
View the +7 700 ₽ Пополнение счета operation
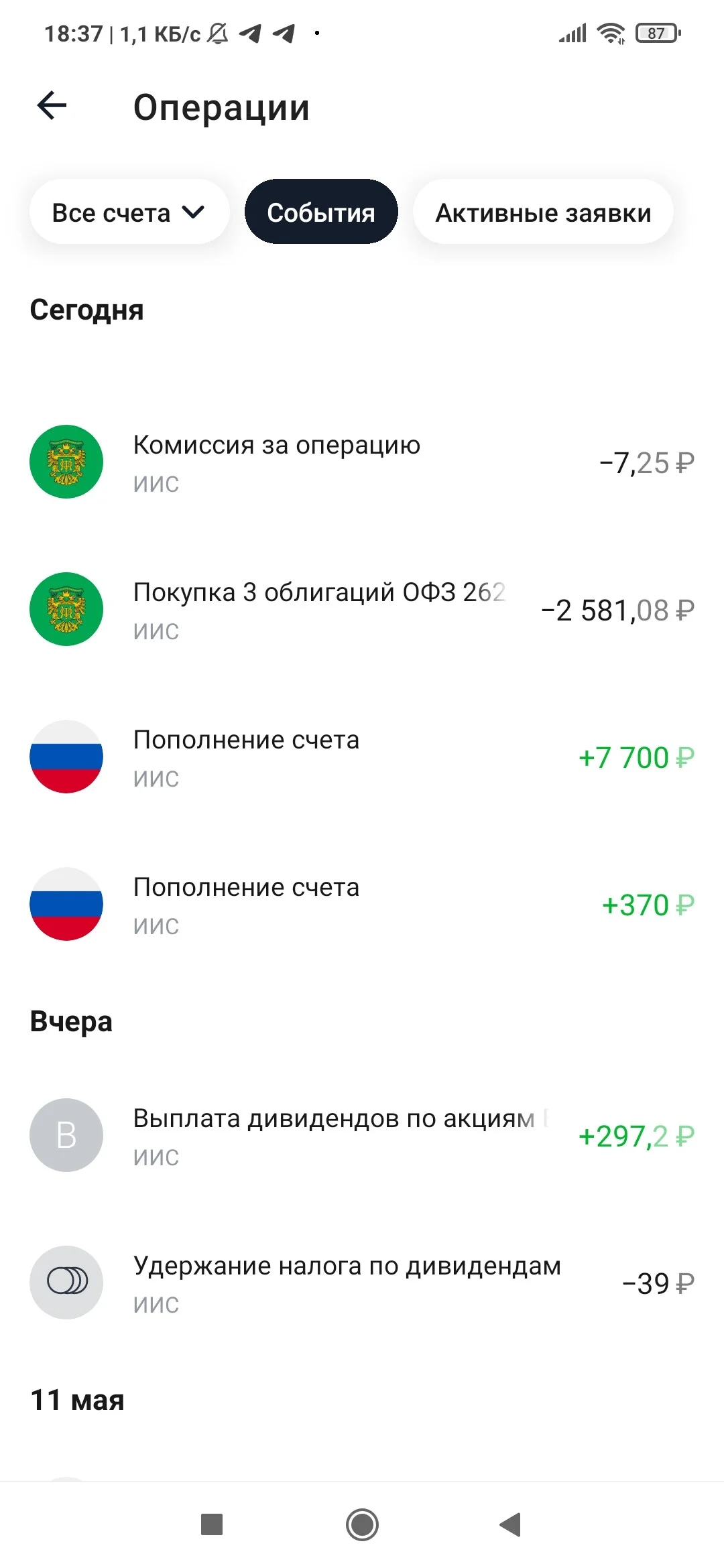(x=362, y=757)
